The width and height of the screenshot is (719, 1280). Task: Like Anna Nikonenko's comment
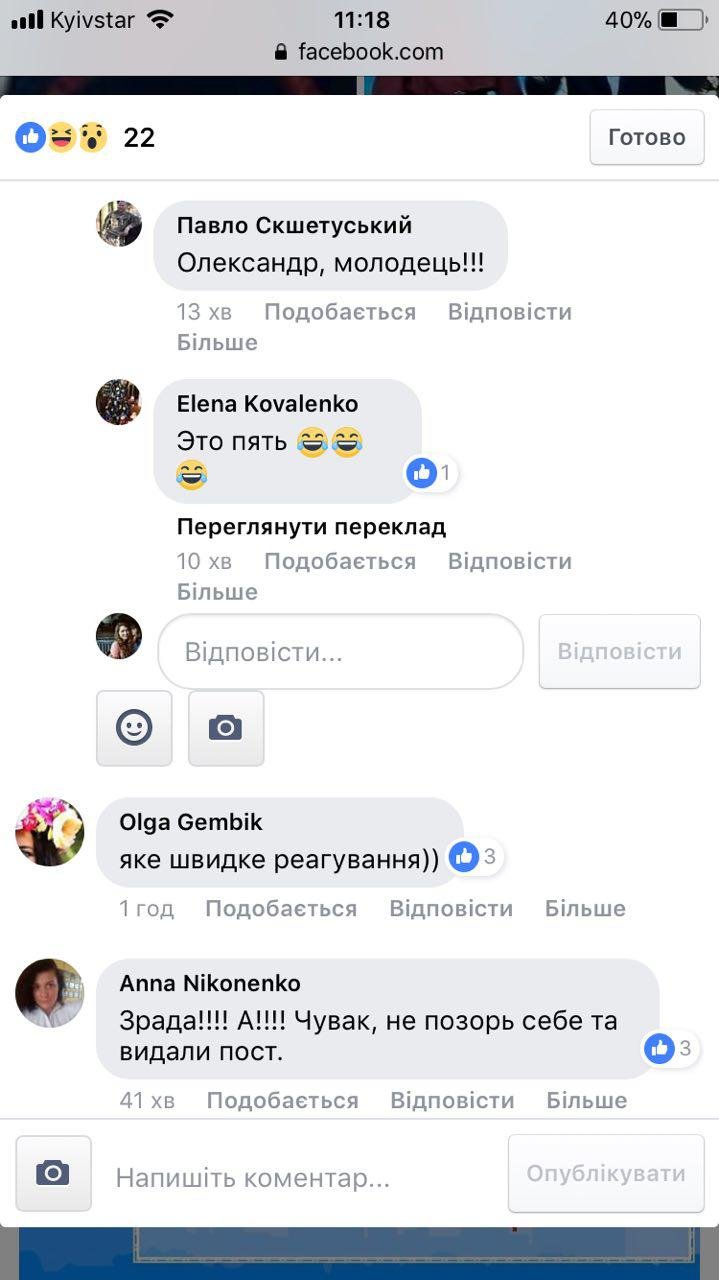coord(282,1101)
